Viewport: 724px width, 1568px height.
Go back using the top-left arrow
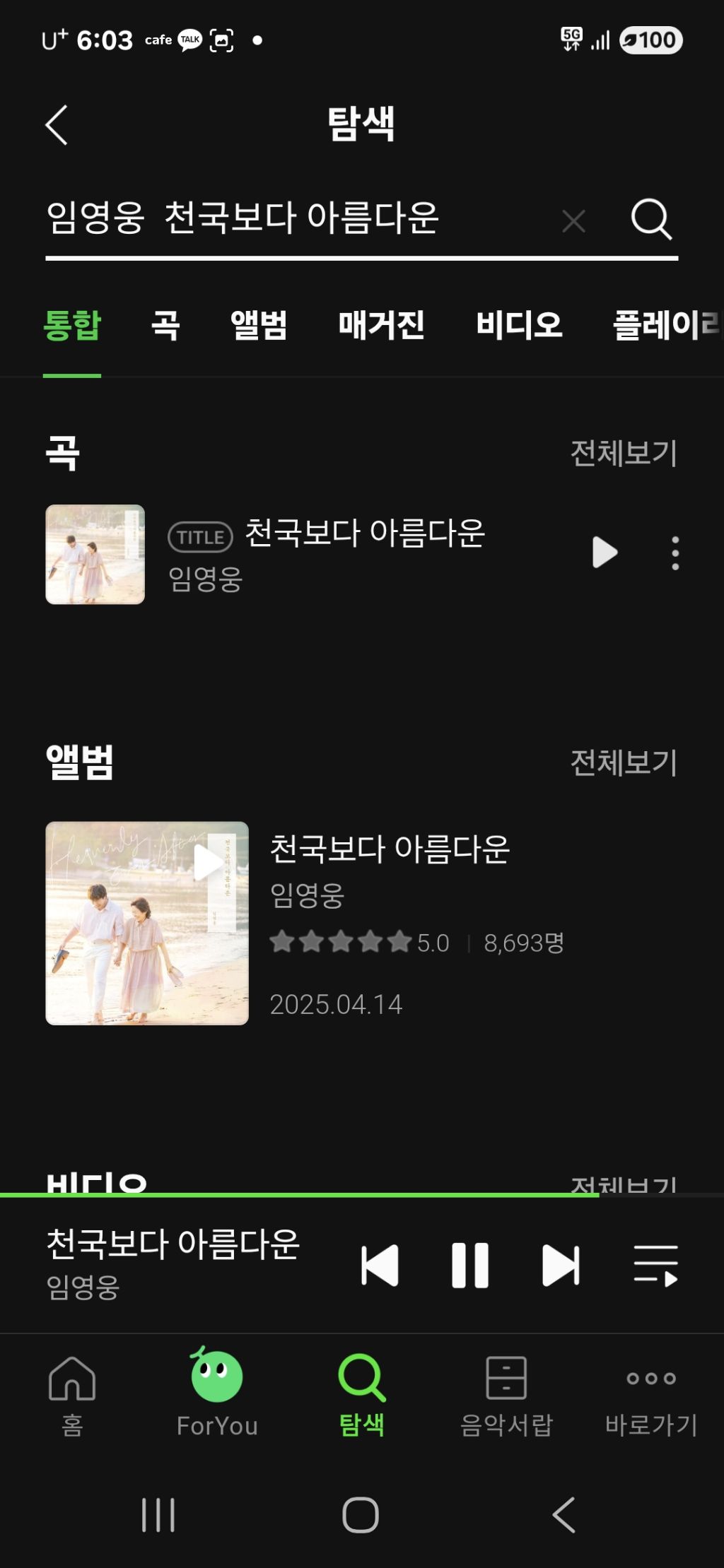click(x=57, y=125)
